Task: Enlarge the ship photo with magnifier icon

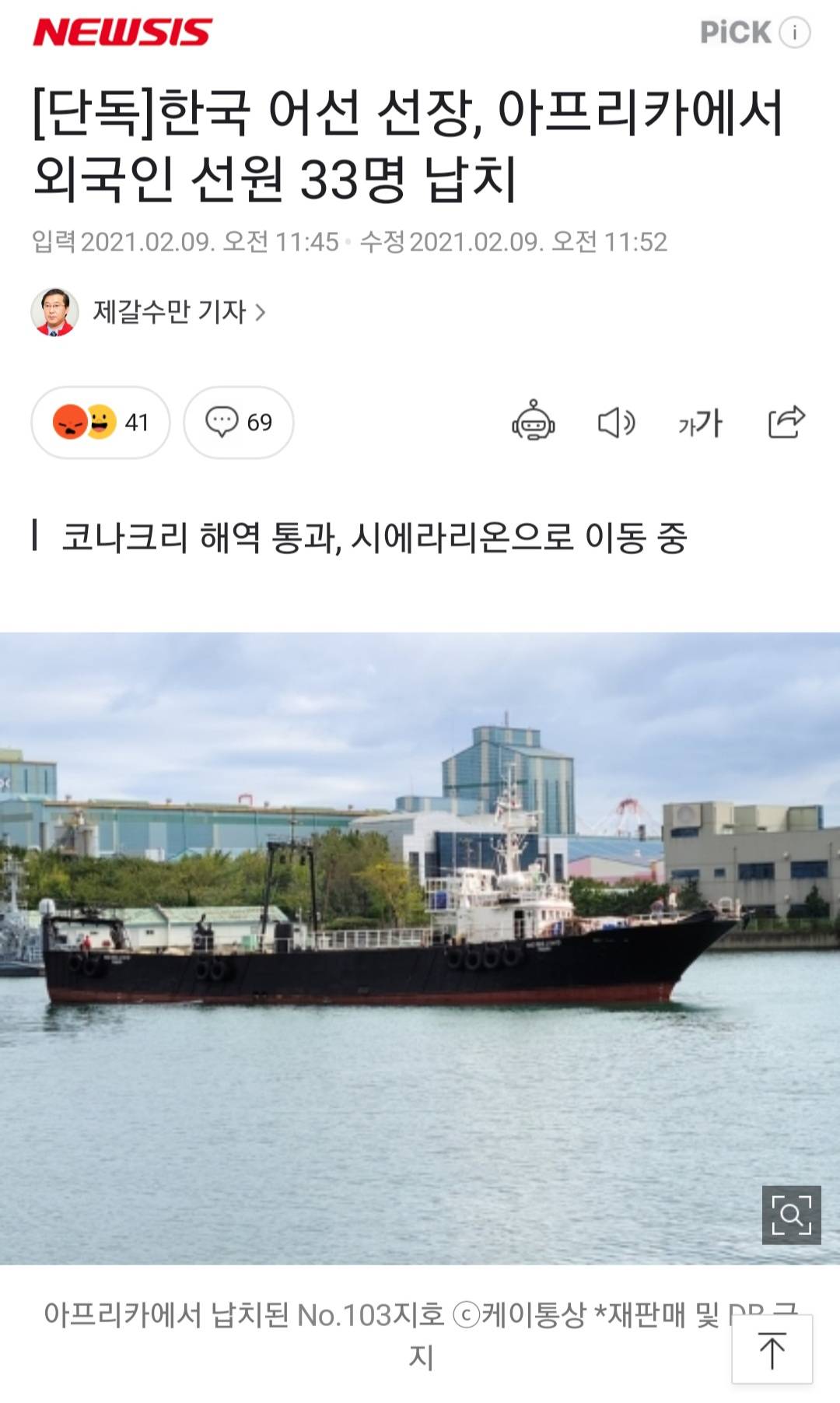Action: point(791,1215)
